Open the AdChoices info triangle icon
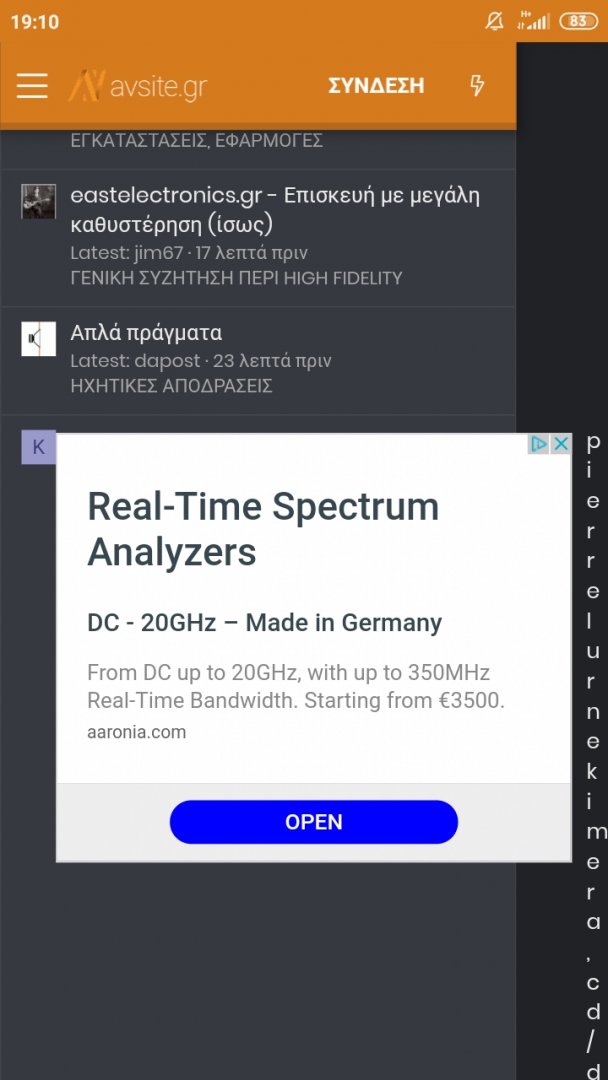 (539, 444)
